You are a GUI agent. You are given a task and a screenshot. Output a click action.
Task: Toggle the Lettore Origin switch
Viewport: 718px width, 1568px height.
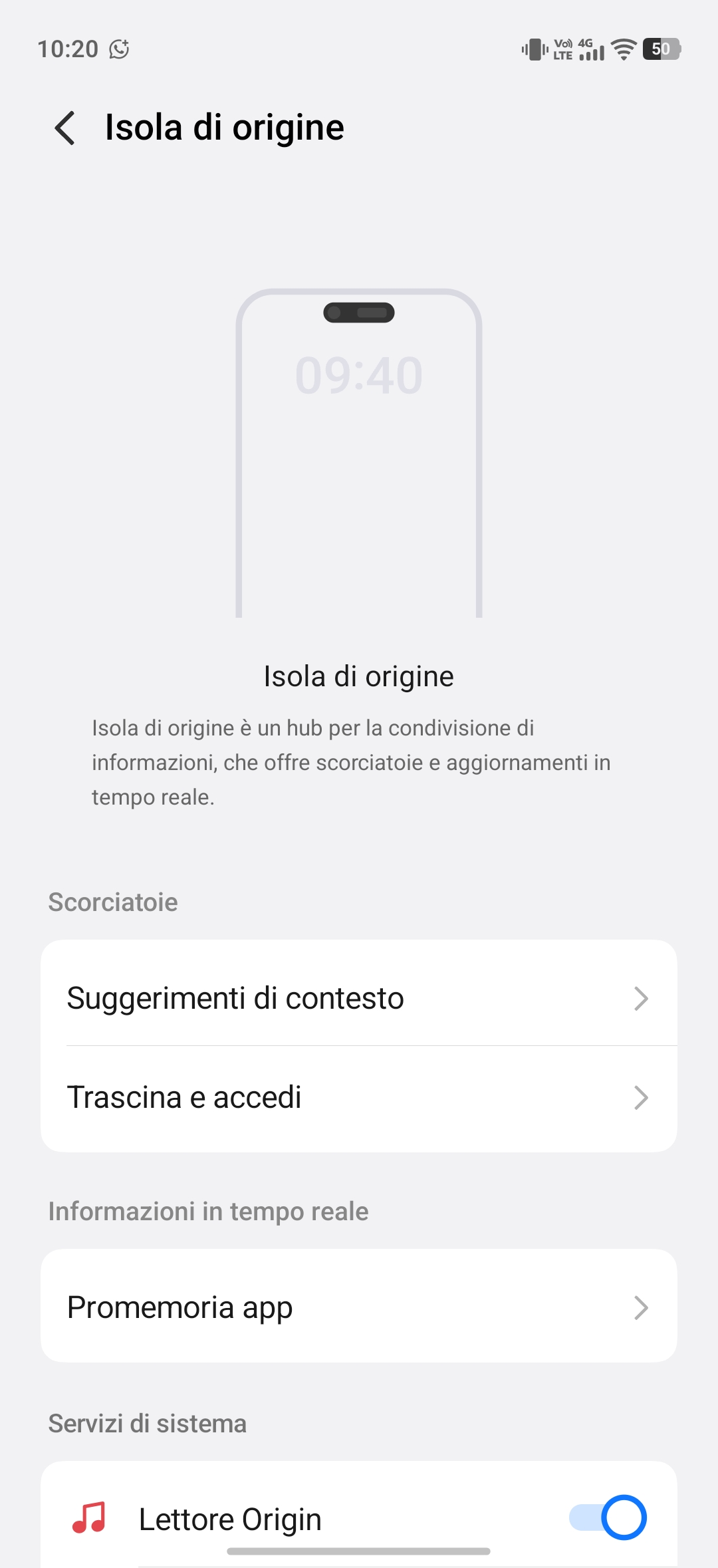(608, 1517)
